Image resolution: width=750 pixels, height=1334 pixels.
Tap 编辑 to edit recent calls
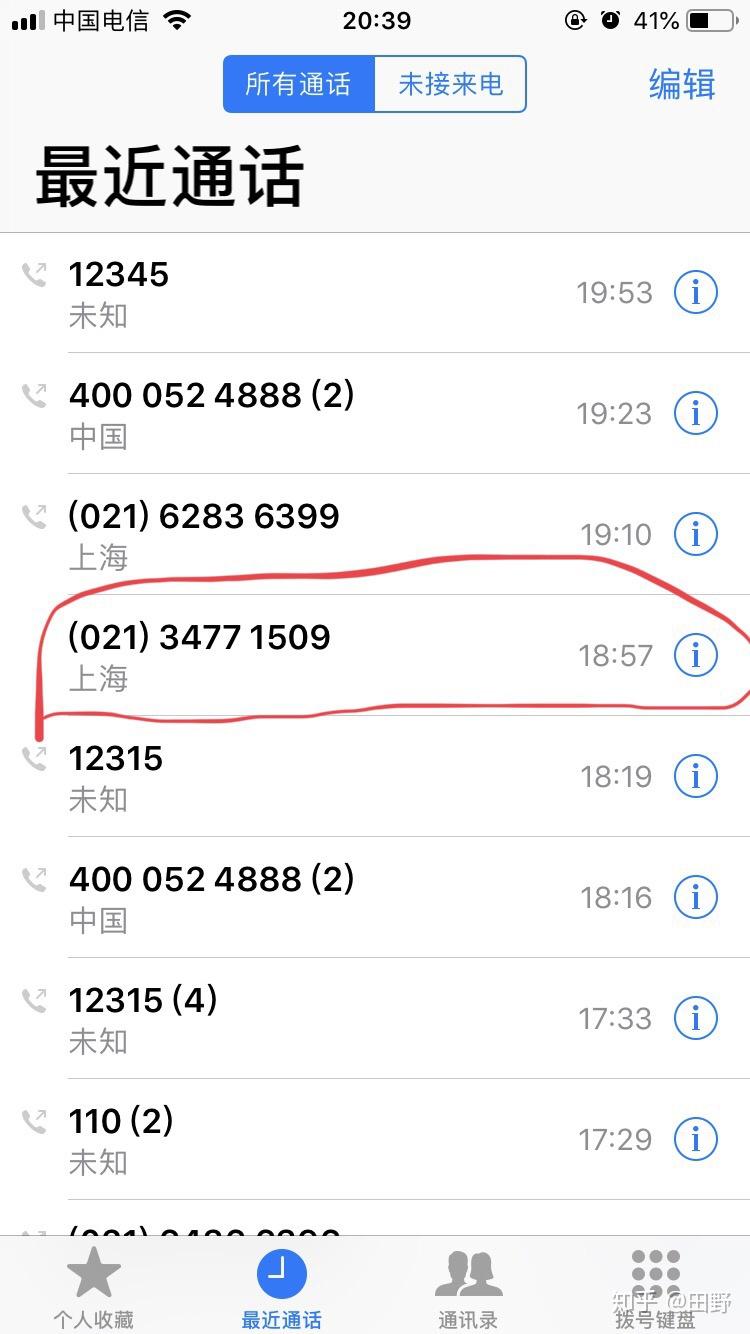[682, 84]
